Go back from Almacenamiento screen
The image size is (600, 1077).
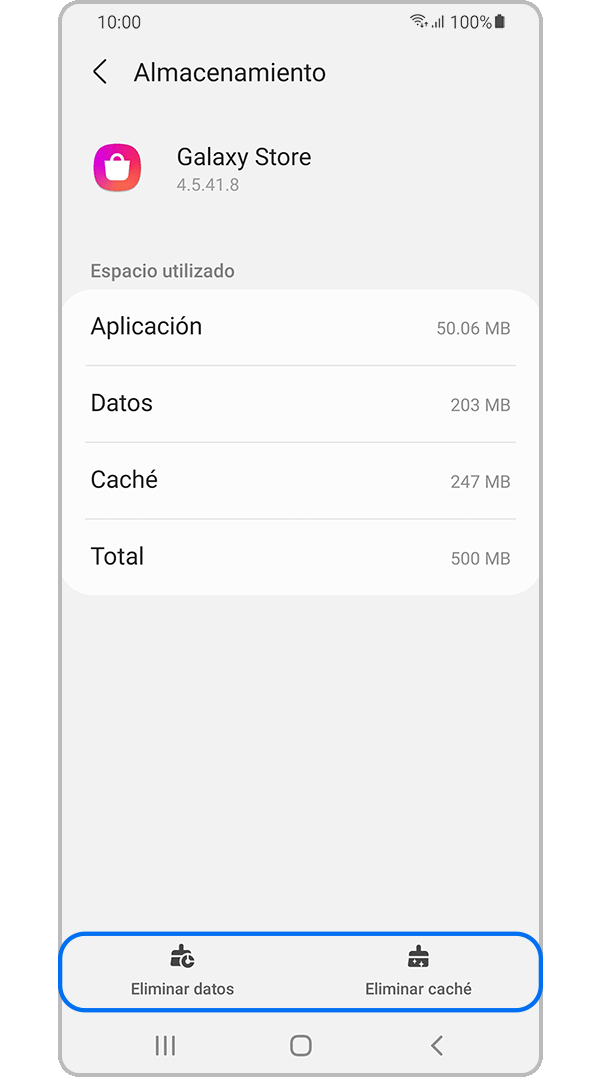tap(100, 72)
